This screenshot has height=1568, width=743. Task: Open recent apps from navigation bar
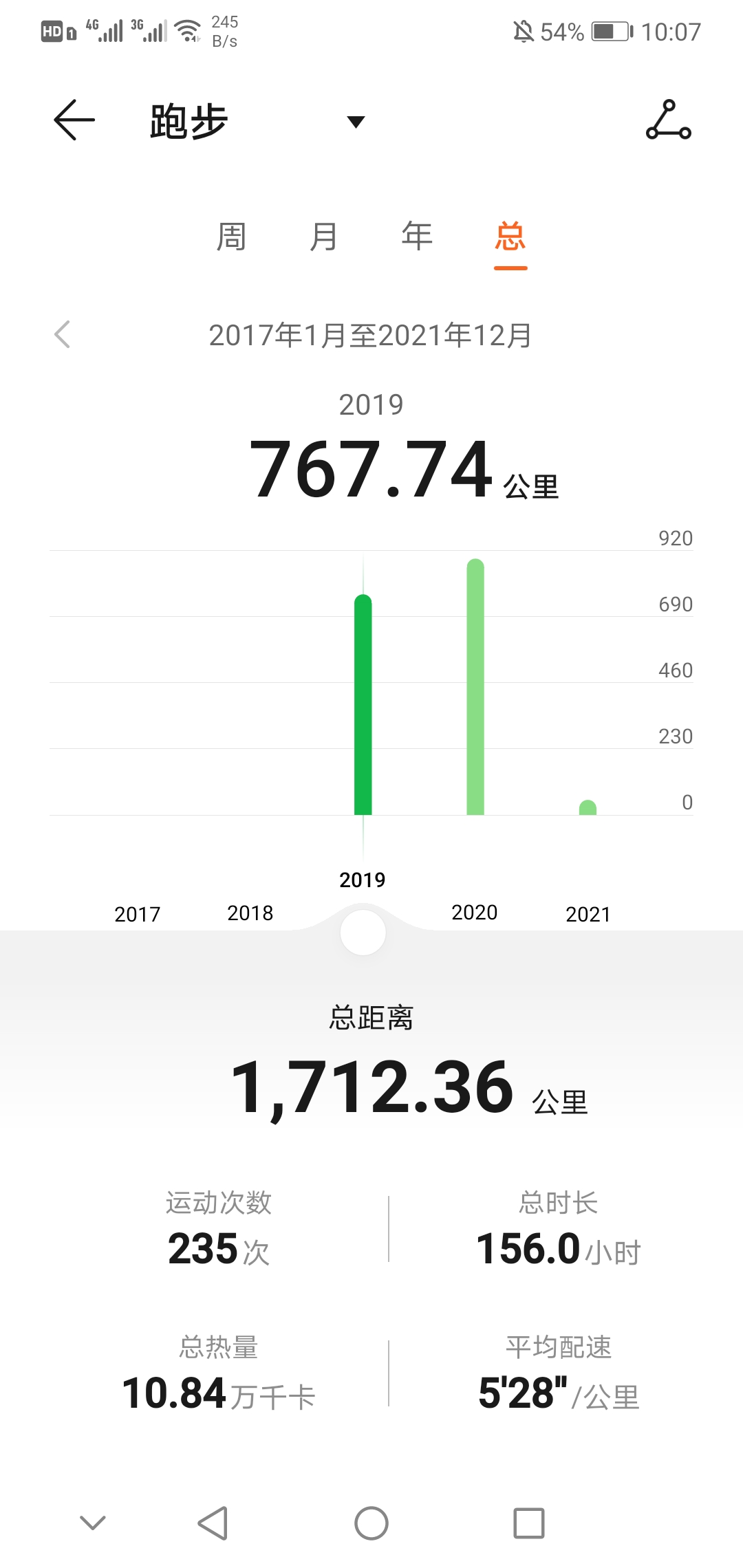pos(528,1523)
